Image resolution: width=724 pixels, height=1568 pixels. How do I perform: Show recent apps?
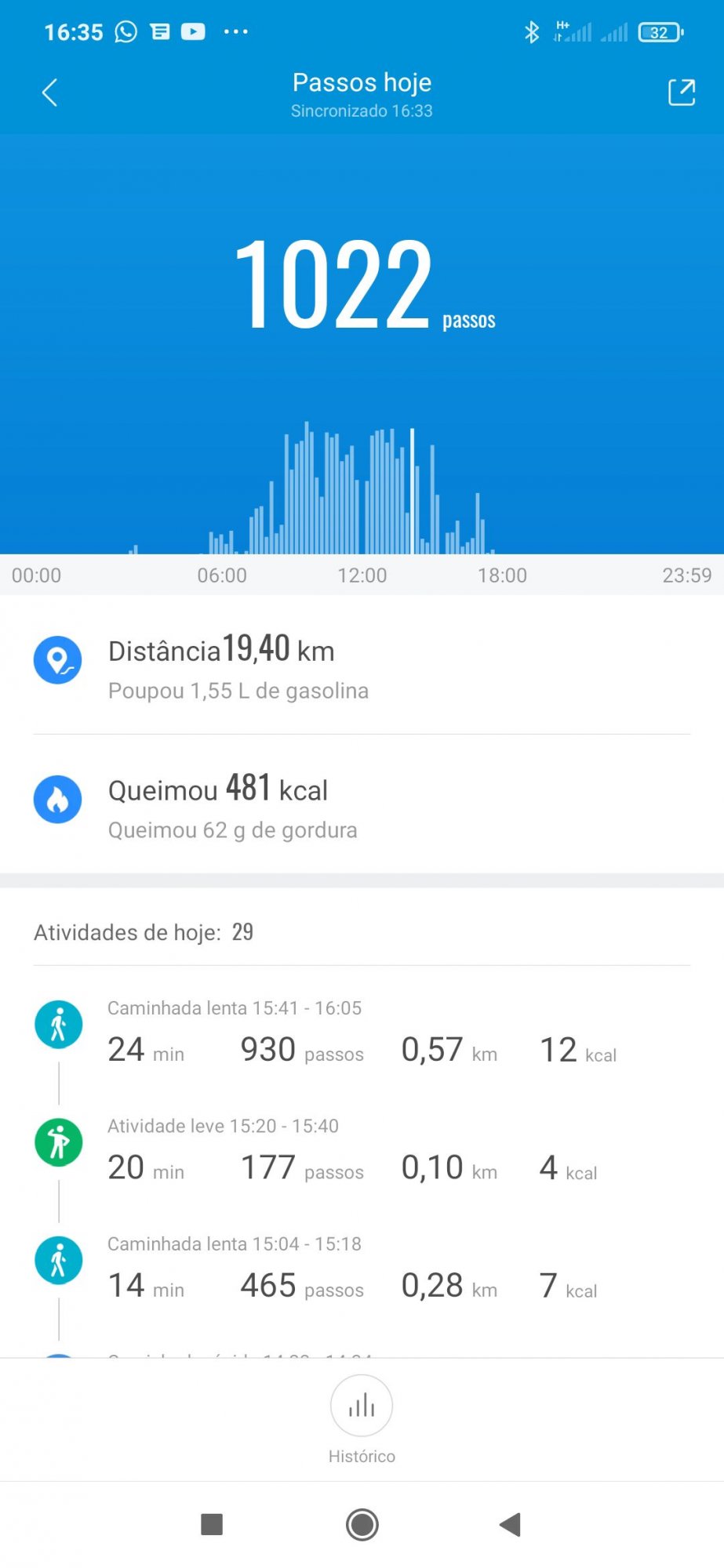click(x=212, y=1525)
